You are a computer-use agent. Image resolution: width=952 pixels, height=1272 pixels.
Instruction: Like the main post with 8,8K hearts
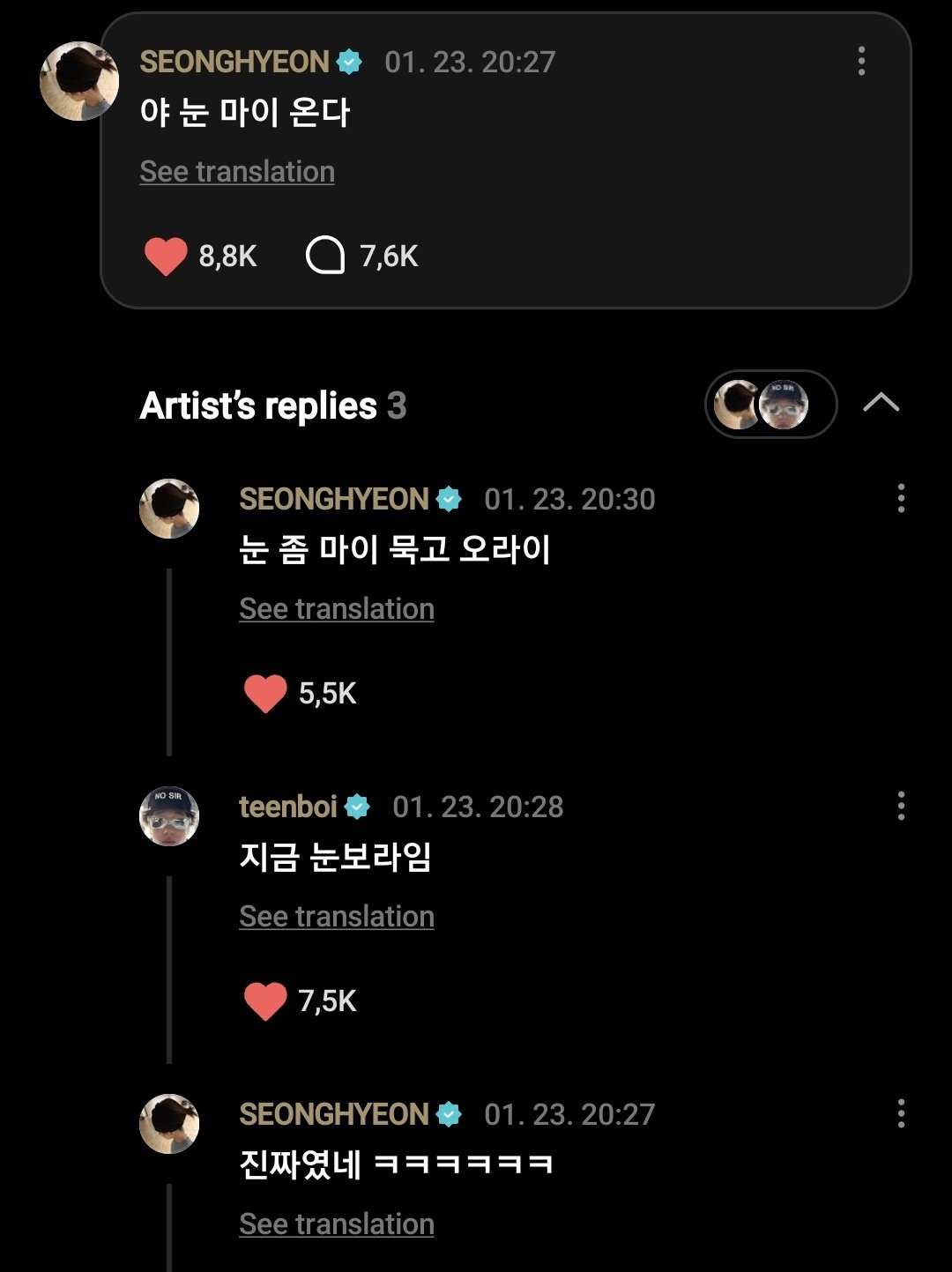166,257
